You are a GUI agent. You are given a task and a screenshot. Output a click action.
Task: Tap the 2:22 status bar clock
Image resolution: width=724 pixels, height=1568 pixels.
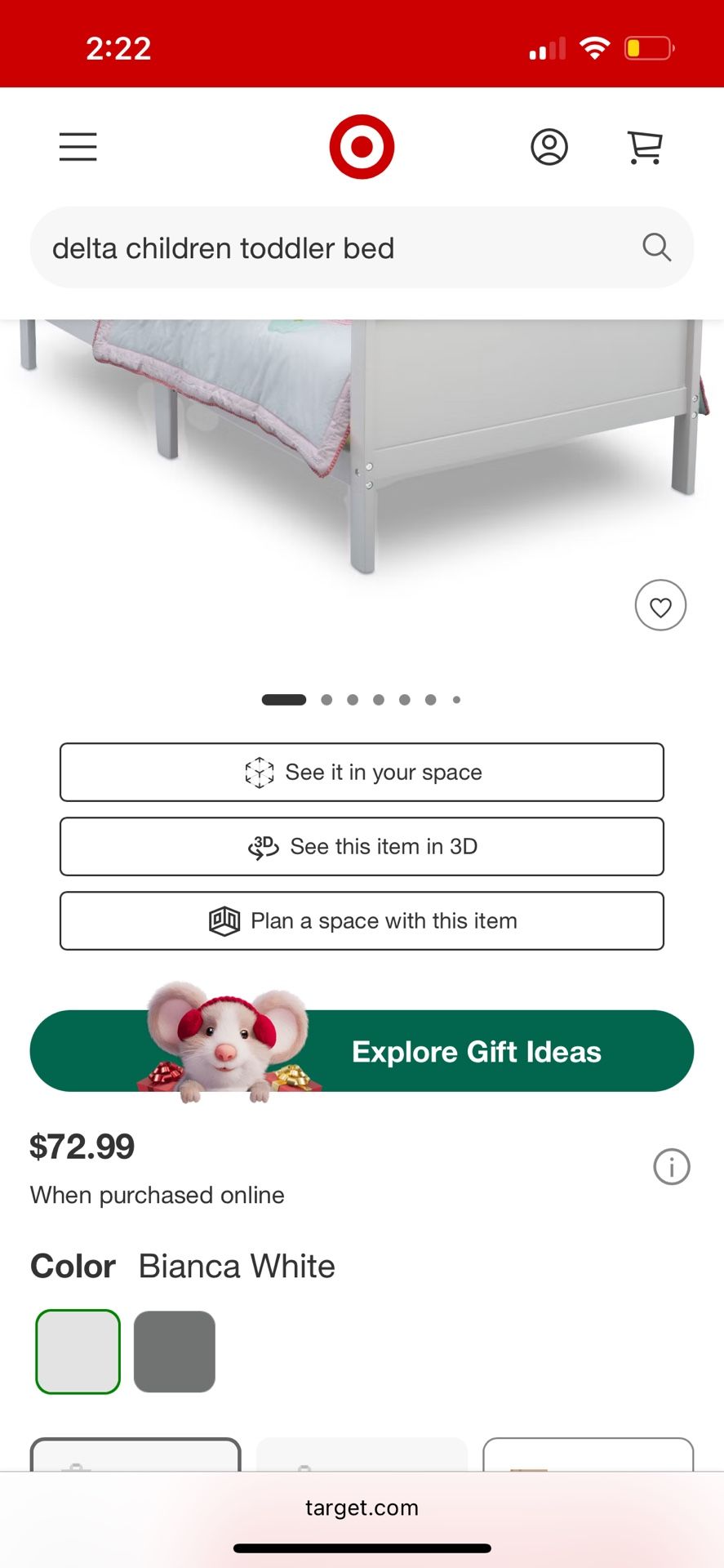[118, 47]
